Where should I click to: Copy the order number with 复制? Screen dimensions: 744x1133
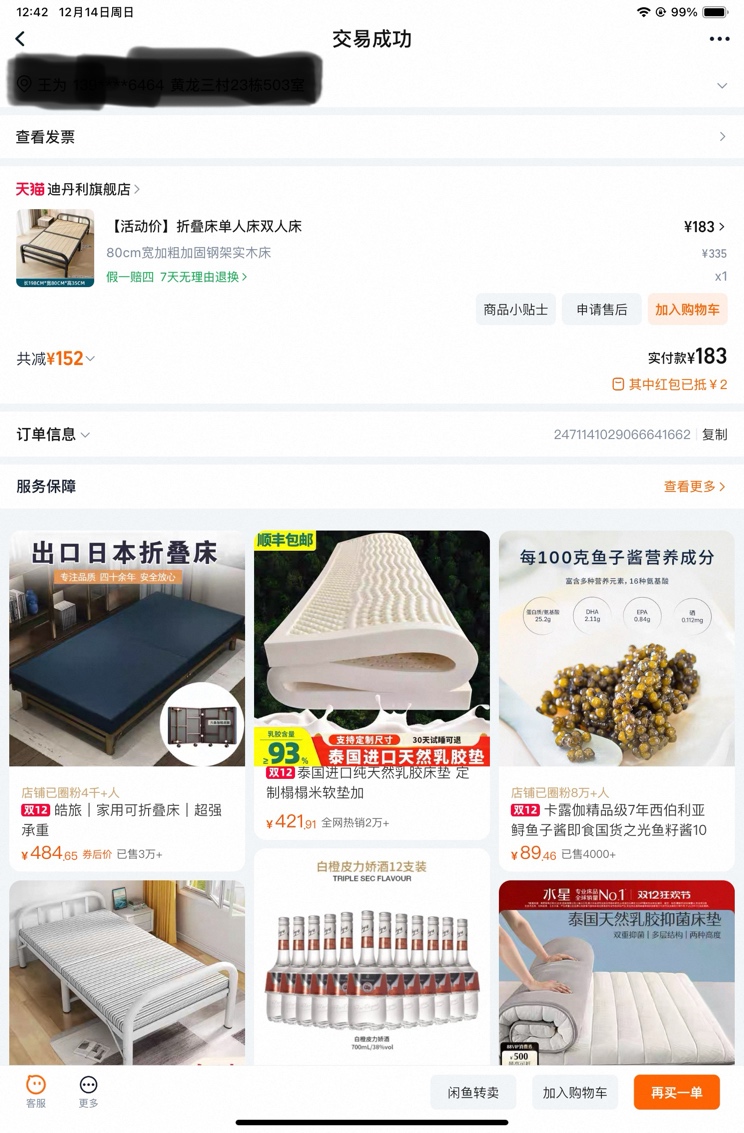[x=714, y=435]
